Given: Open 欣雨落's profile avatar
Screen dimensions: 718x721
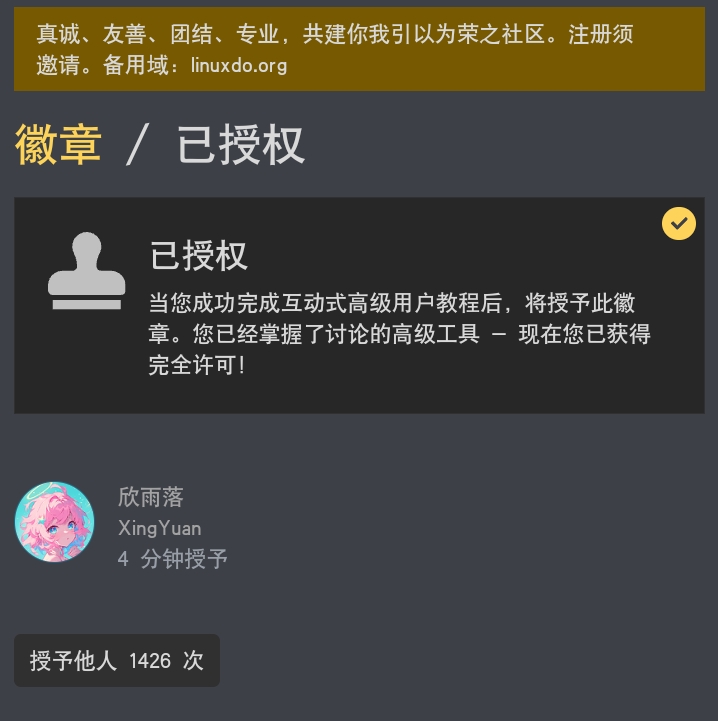Looking at the screenshot, I should pos(54,522).
